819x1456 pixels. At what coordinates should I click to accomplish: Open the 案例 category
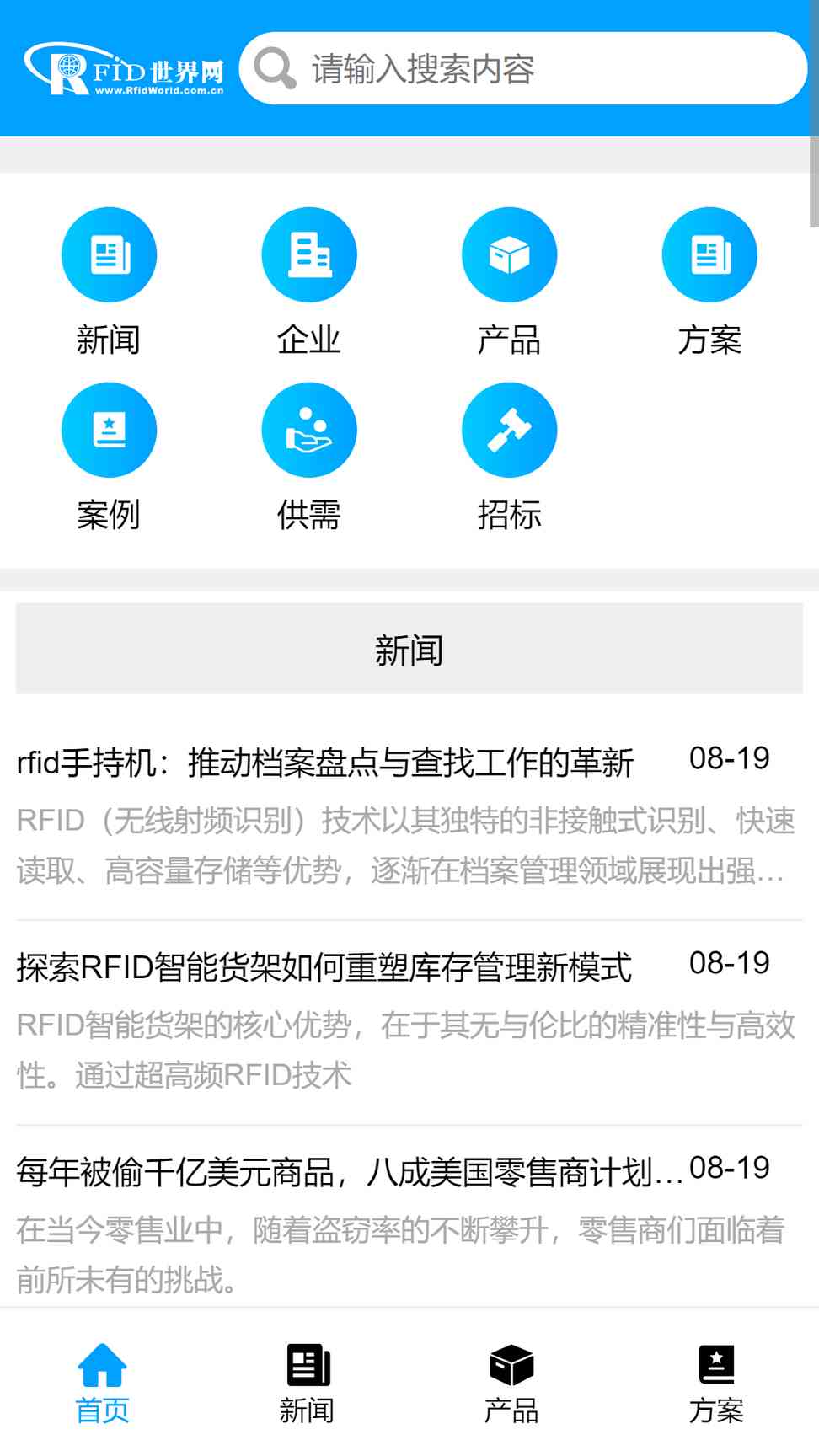109,458
